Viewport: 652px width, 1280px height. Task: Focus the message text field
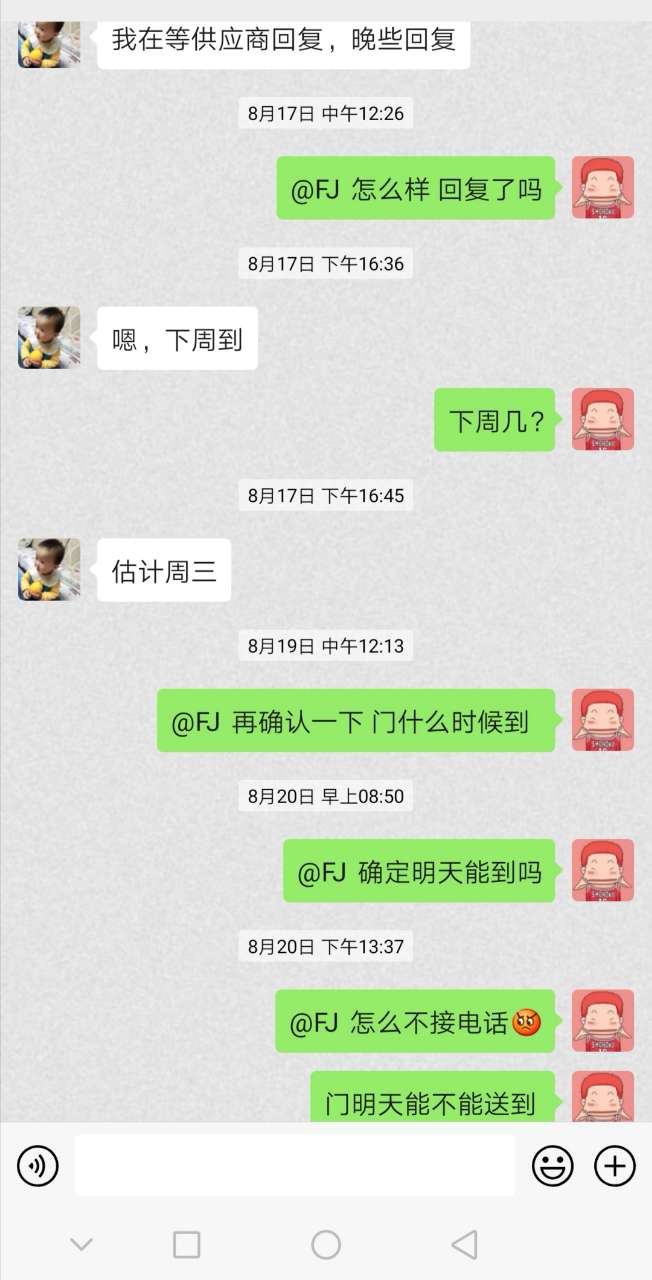(294, 1165)
